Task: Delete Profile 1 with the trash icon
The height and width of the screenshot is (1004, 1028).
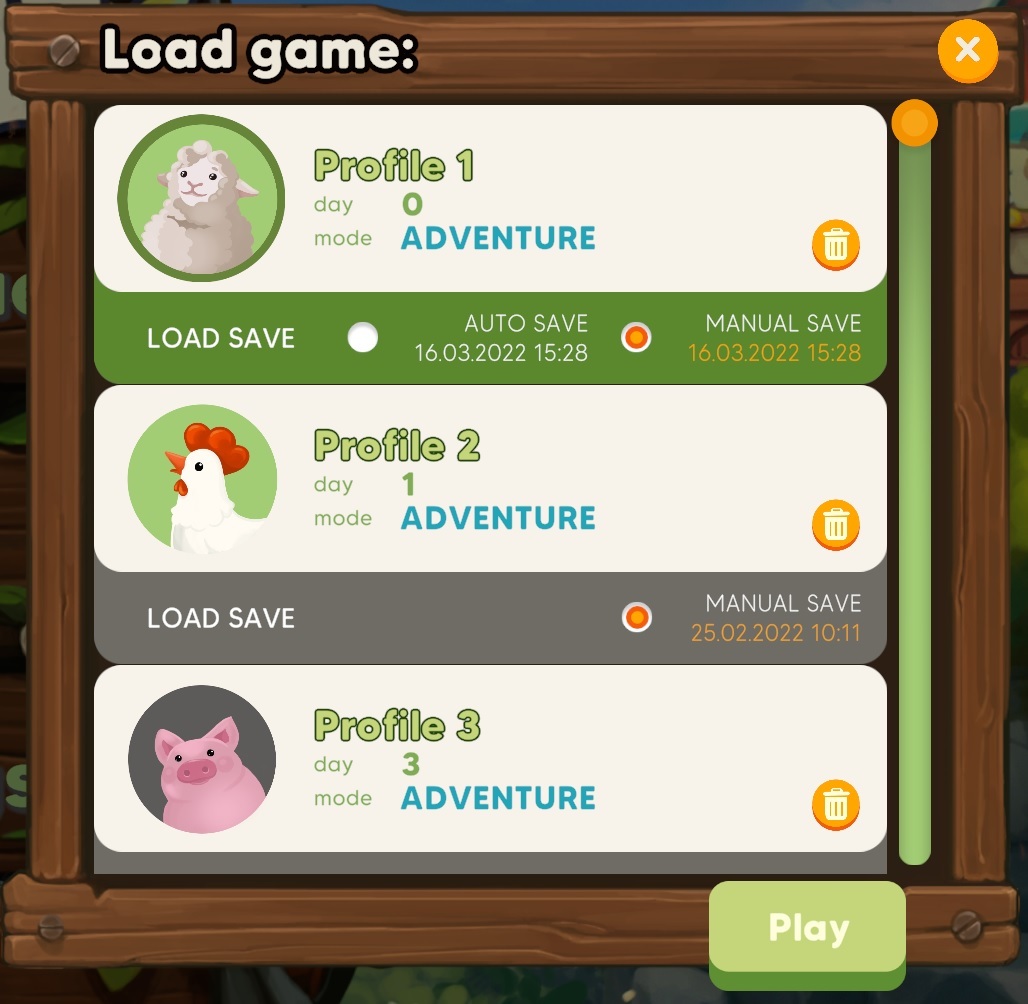Action: pyautogui.click(x=836, y=245)
